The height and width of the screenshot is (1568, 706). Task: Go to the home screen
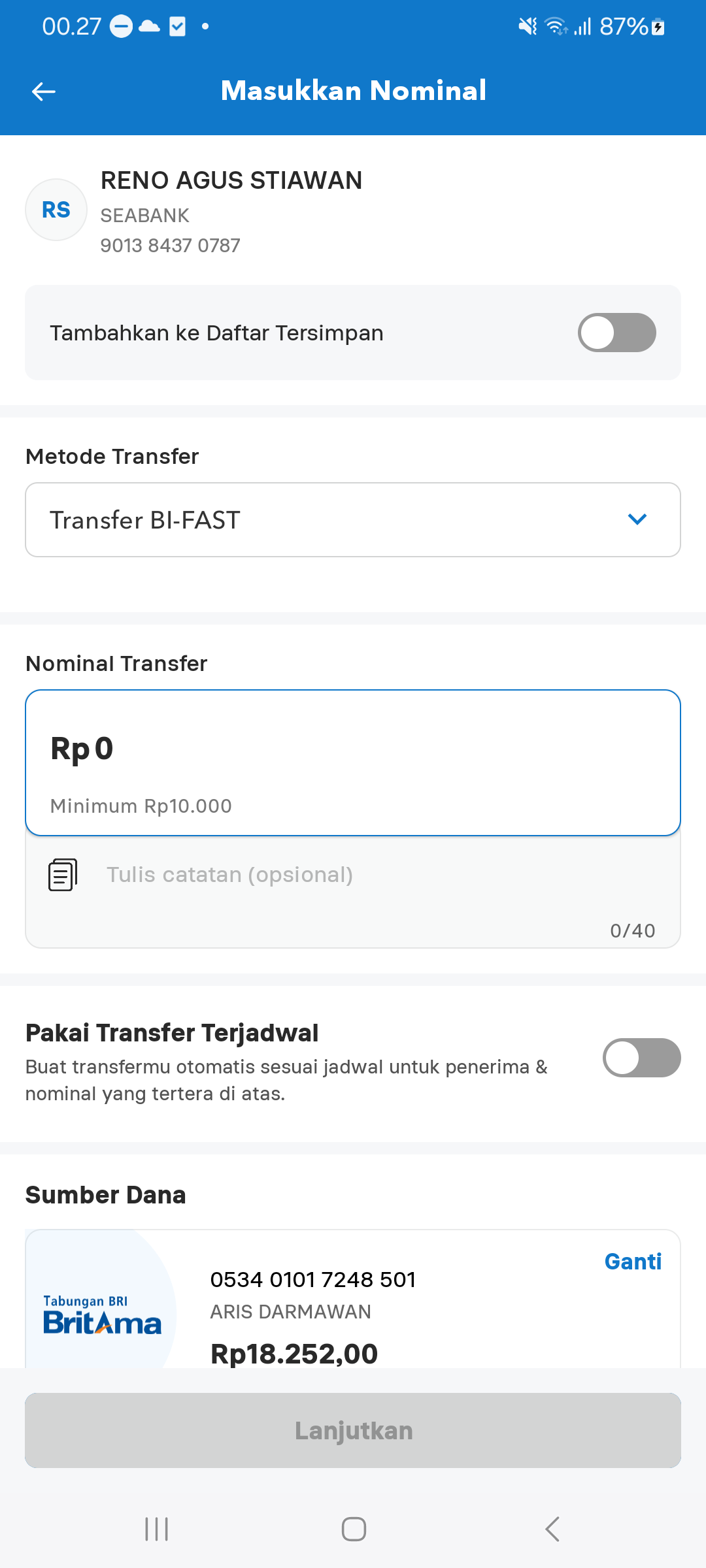(x=354, y=1529)
